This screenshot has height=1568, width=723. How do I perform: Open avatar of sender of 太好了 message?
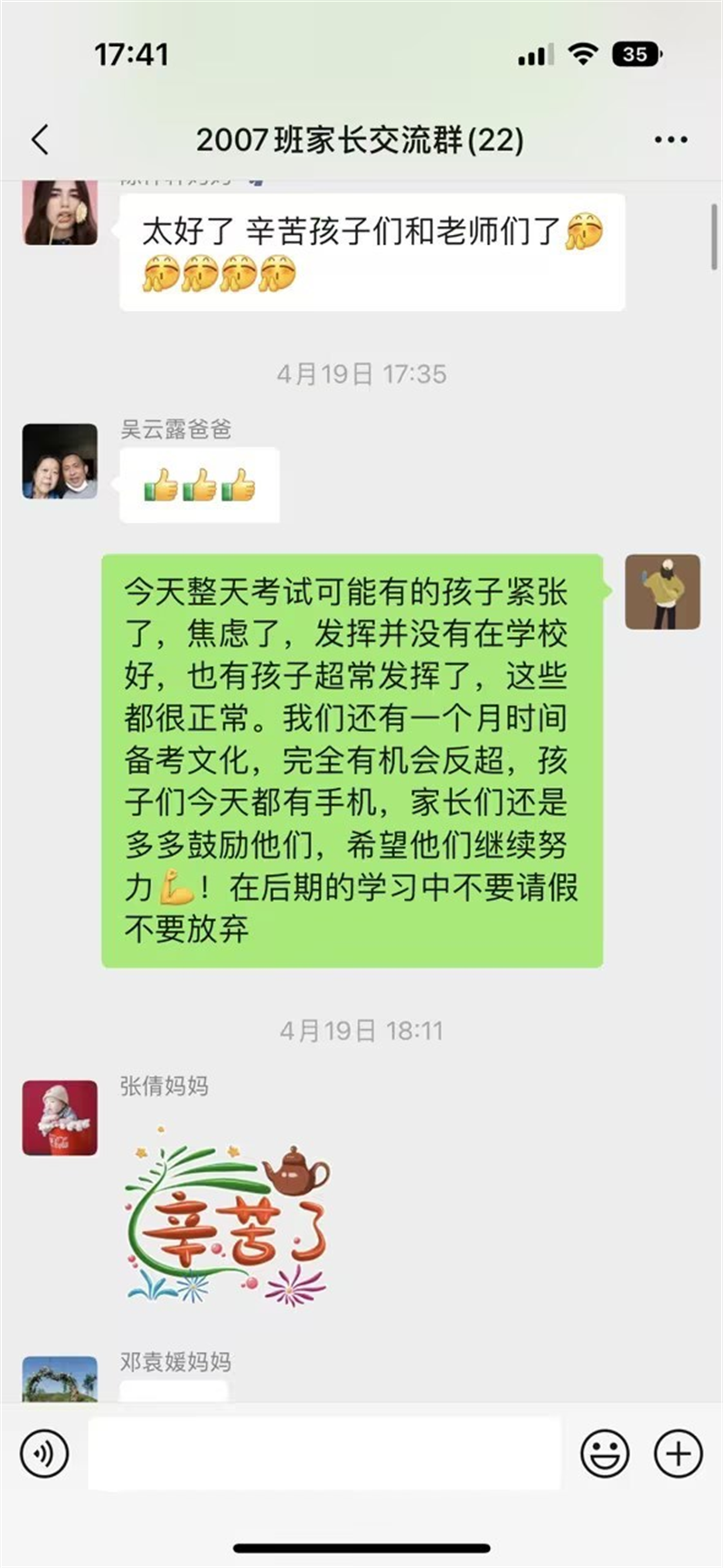coord(60,213)
